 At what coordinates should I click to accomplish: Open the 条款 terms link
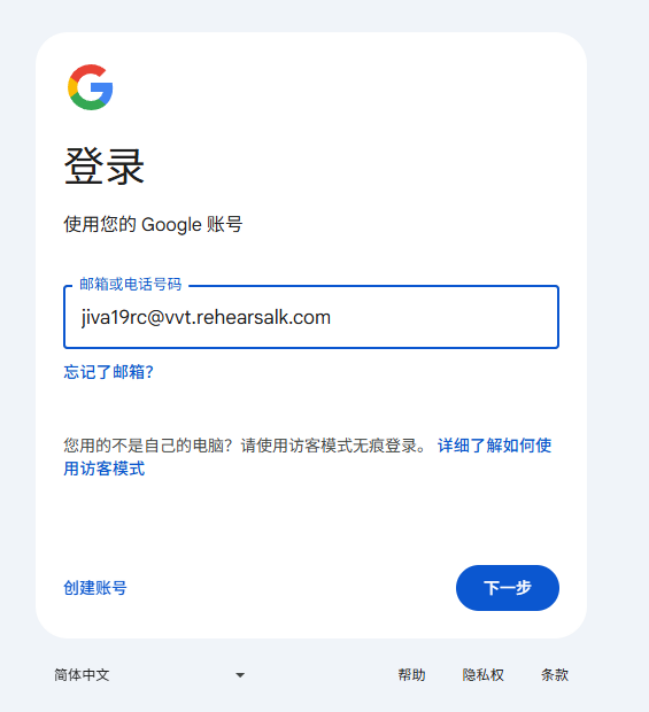(x=555, y=675)
